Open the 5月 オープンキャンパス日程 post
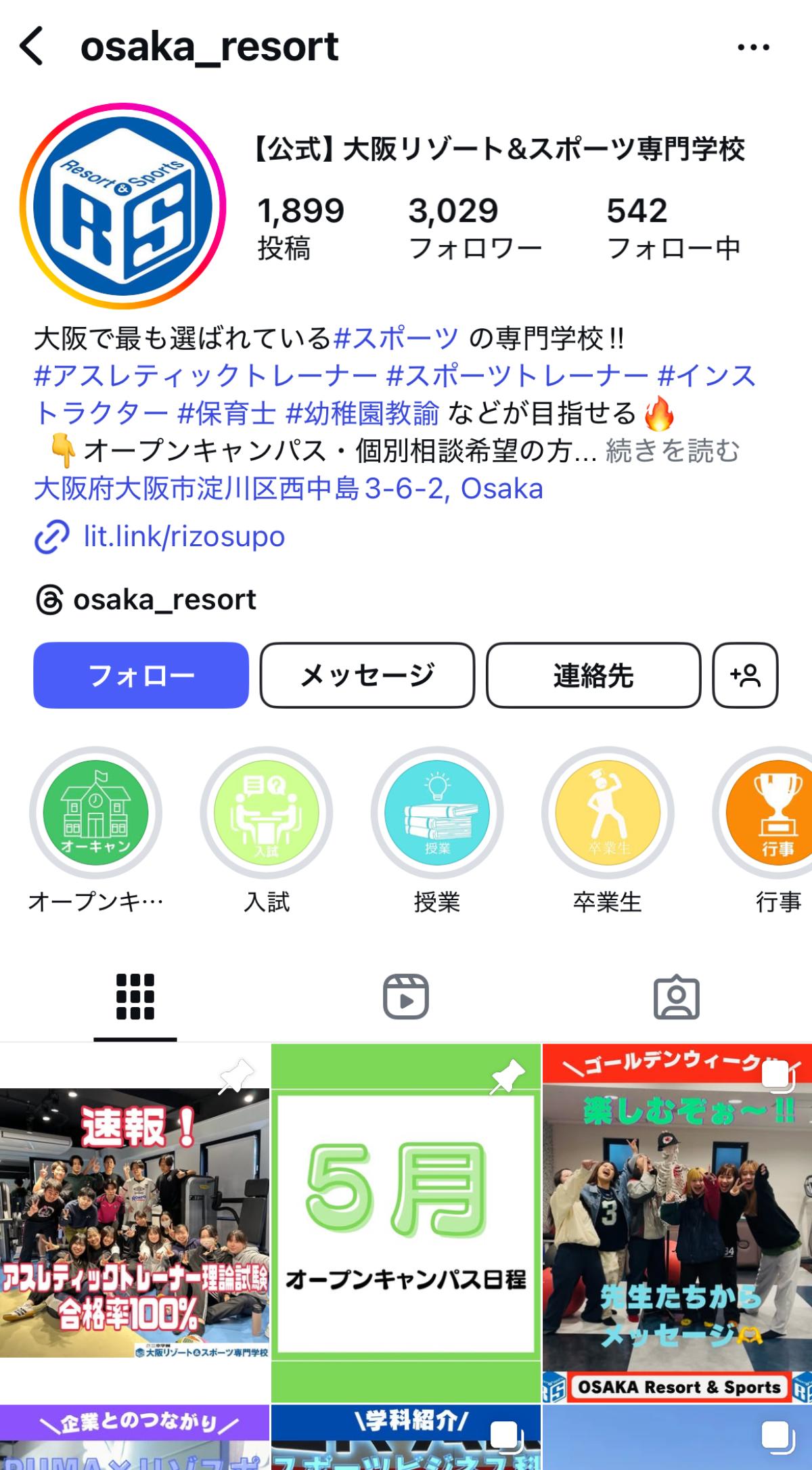The image size is (812, 1470). [406, 1222]
